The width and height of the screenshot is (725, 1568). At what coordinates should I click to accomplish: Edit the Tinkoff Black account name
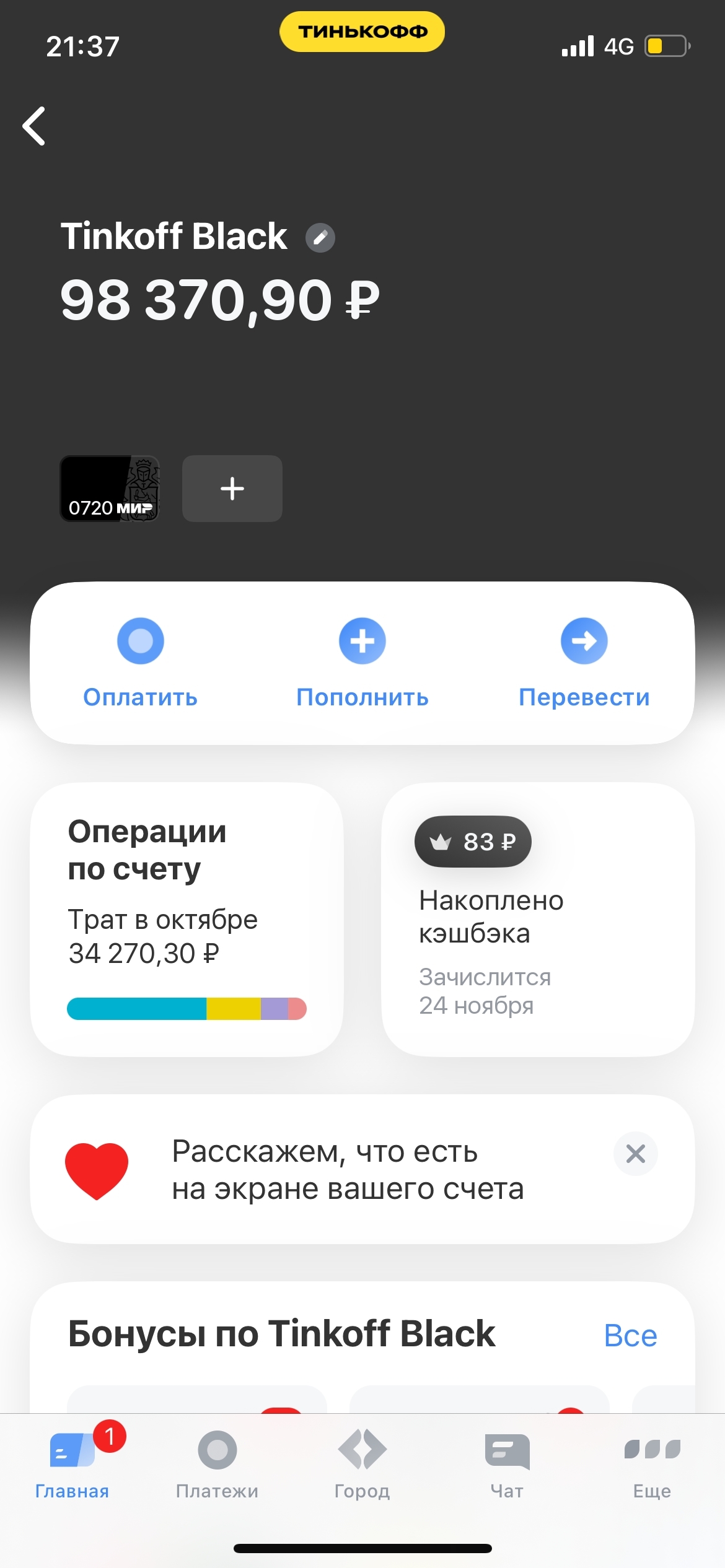tap(320, 238)
